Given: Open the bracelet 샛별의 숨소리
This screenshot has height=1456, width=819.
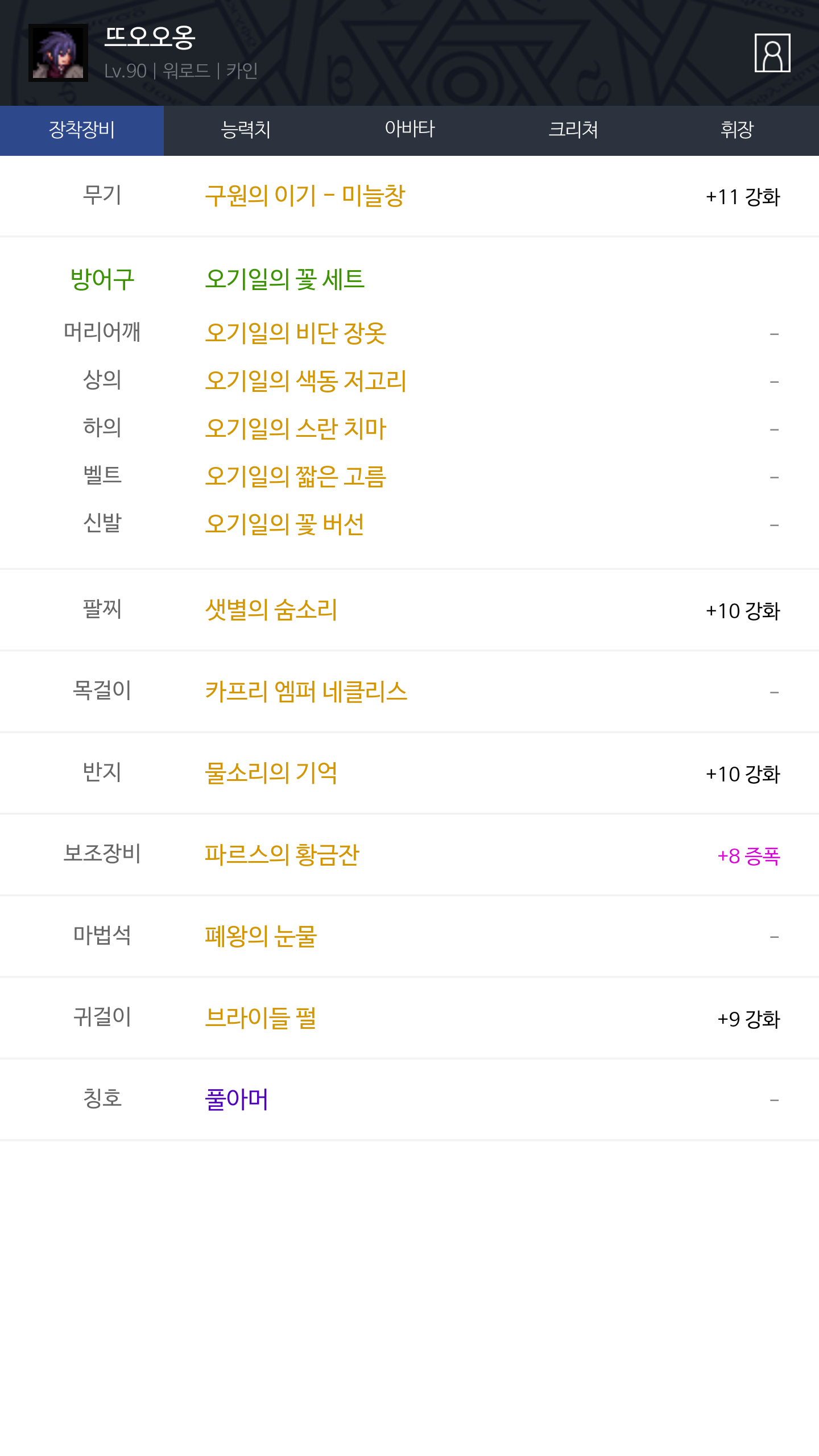Looking at the screenshot, I should coord(271,610).
